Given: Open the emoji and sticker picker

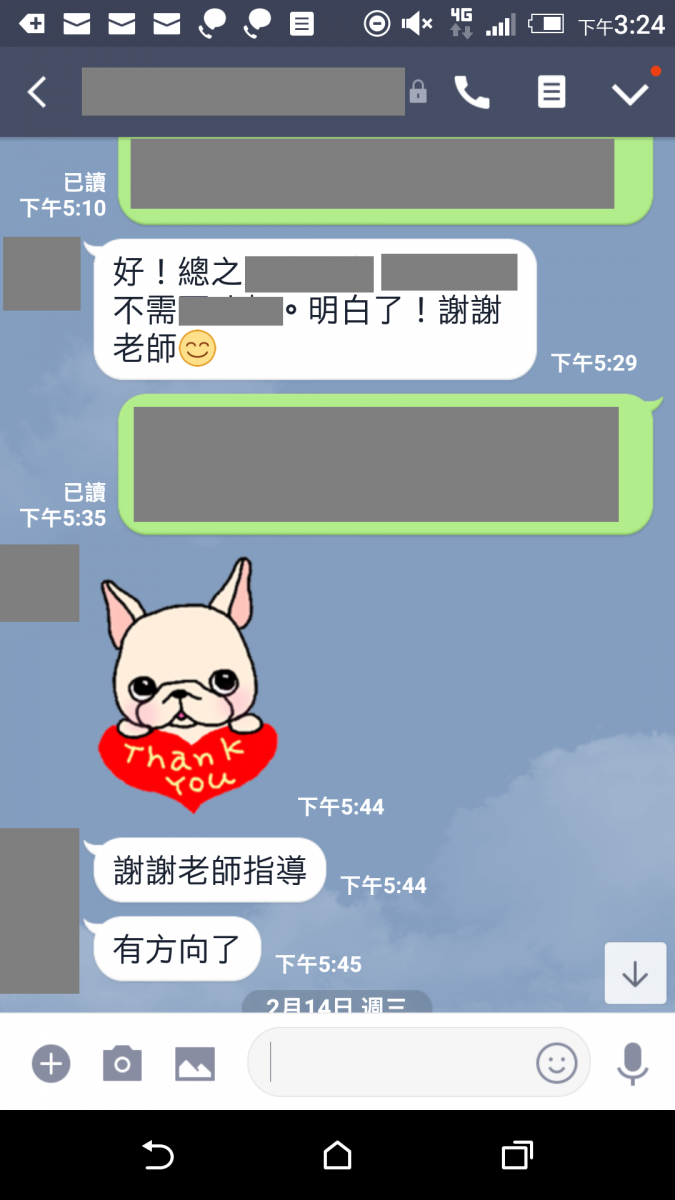Looking at the screenshot, I should click(x=557, y=1063).
